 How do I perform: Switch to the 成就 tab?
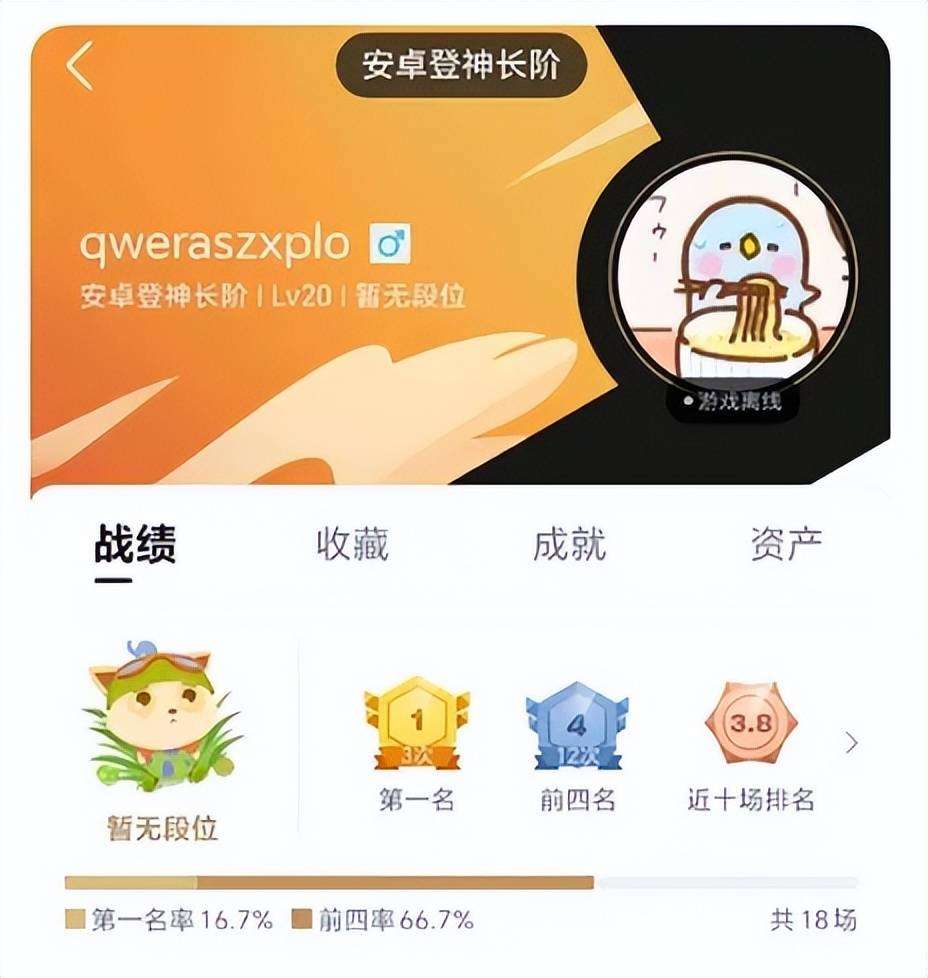(x=569, y=545)
